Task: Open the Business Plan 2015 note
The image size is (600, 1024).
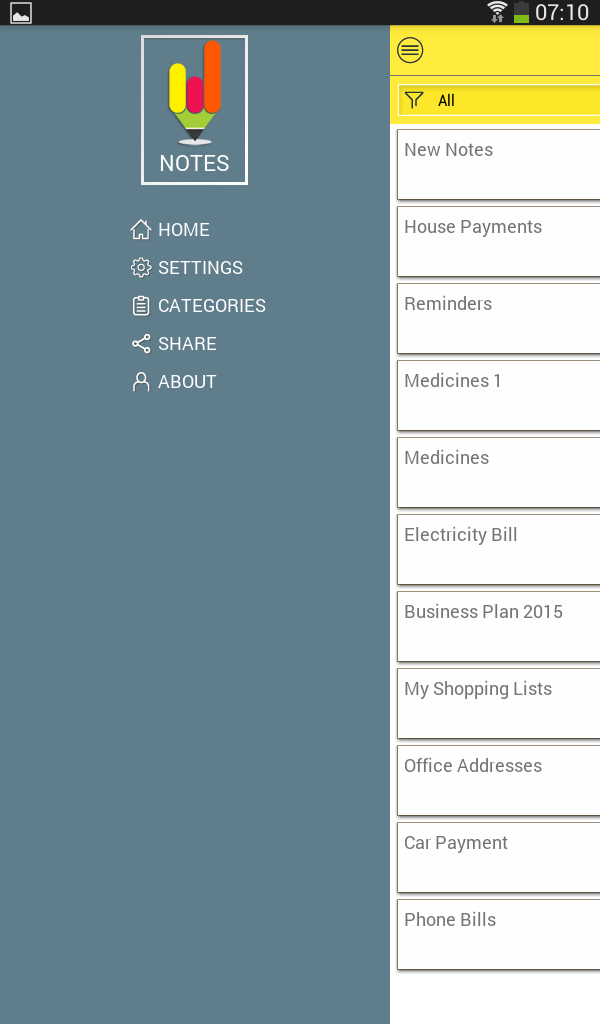Action: [x=499, y=627]
